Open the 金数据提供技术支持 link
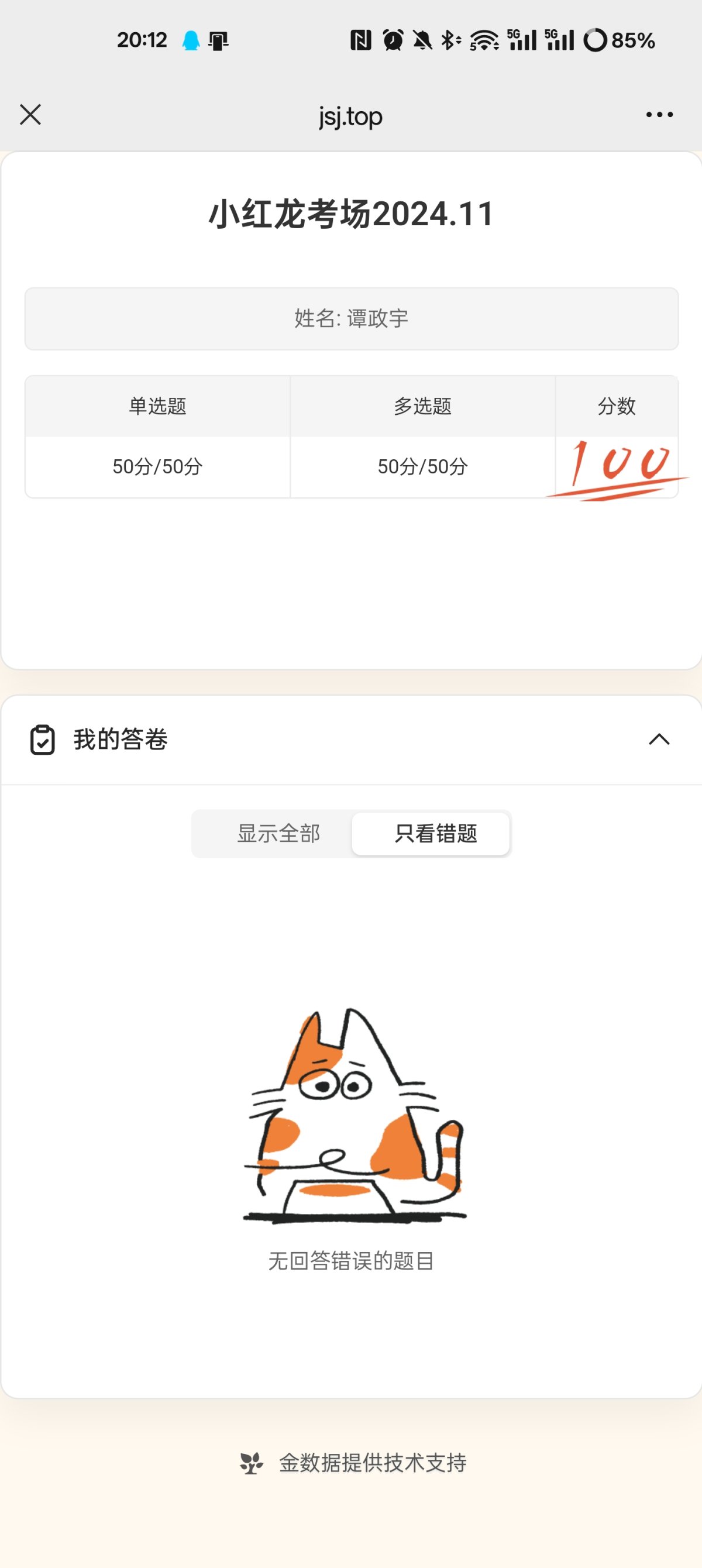Image resolution: width=702 pixels, height=1568 pixels. [353, 1463]
